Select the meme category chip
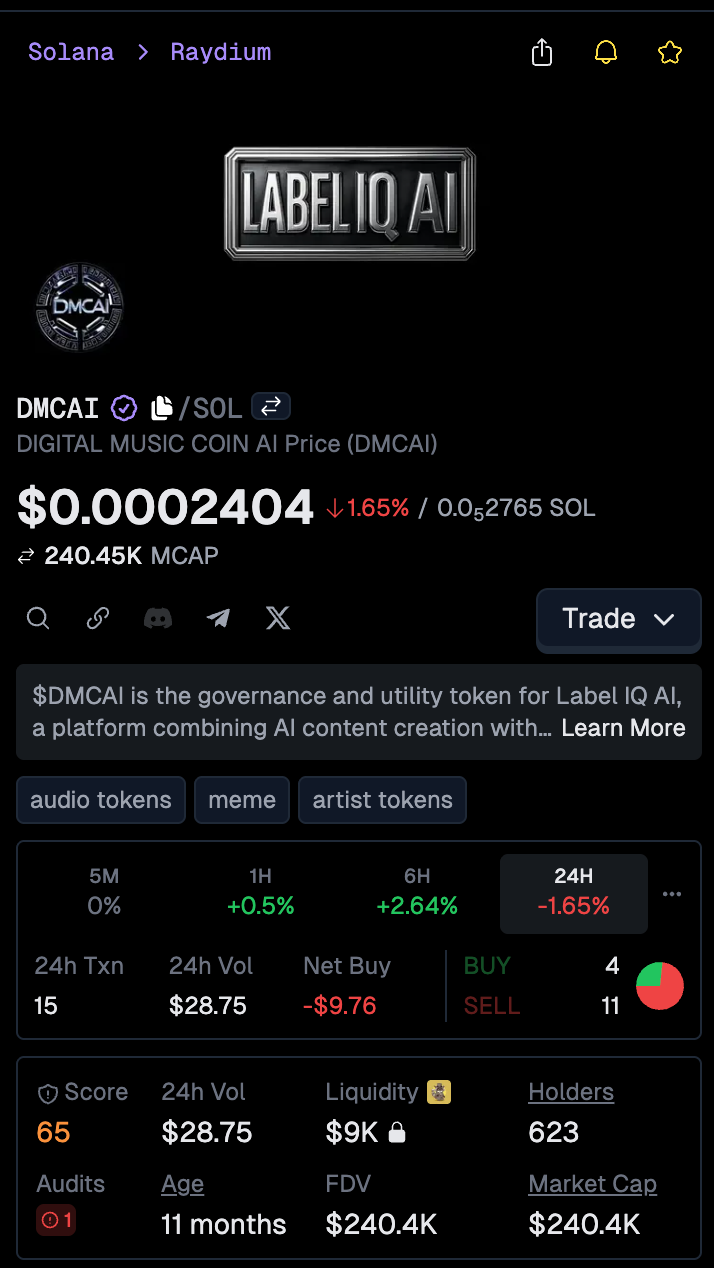The height and width of the screenshot is (1268, 714). point(242,800)
